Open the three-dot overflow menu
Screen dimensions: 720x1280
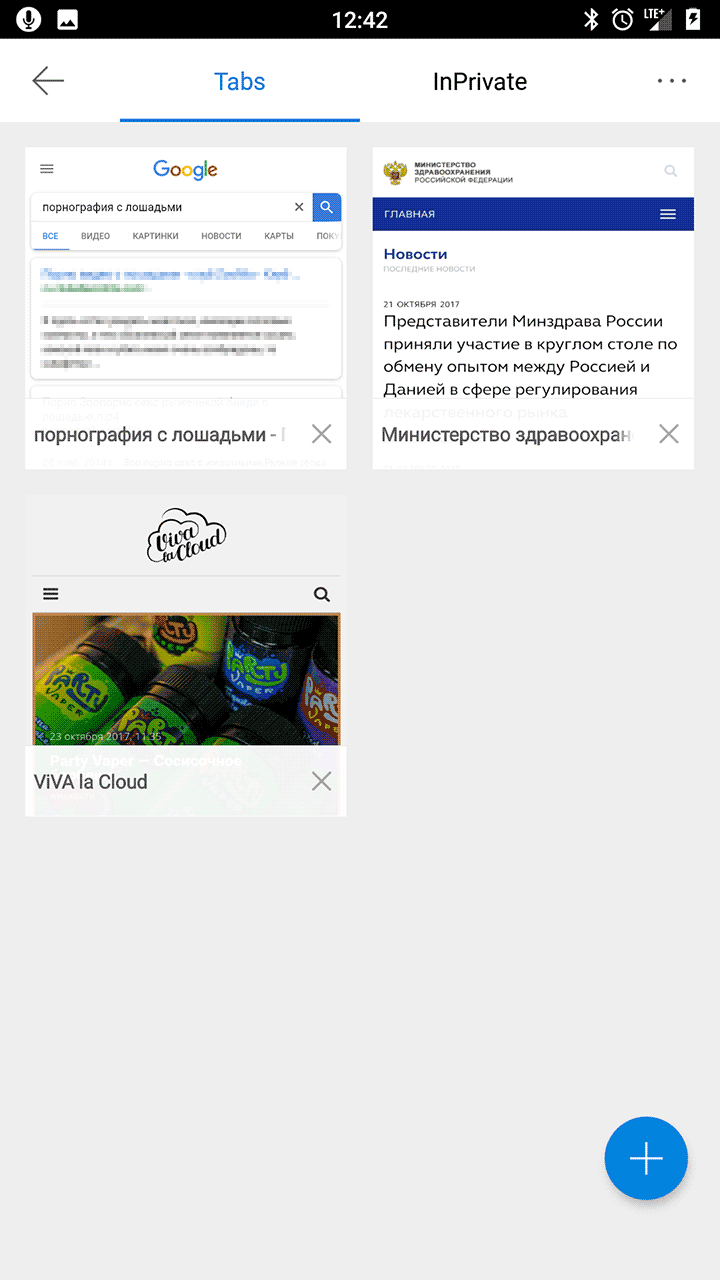click(672, 81)
